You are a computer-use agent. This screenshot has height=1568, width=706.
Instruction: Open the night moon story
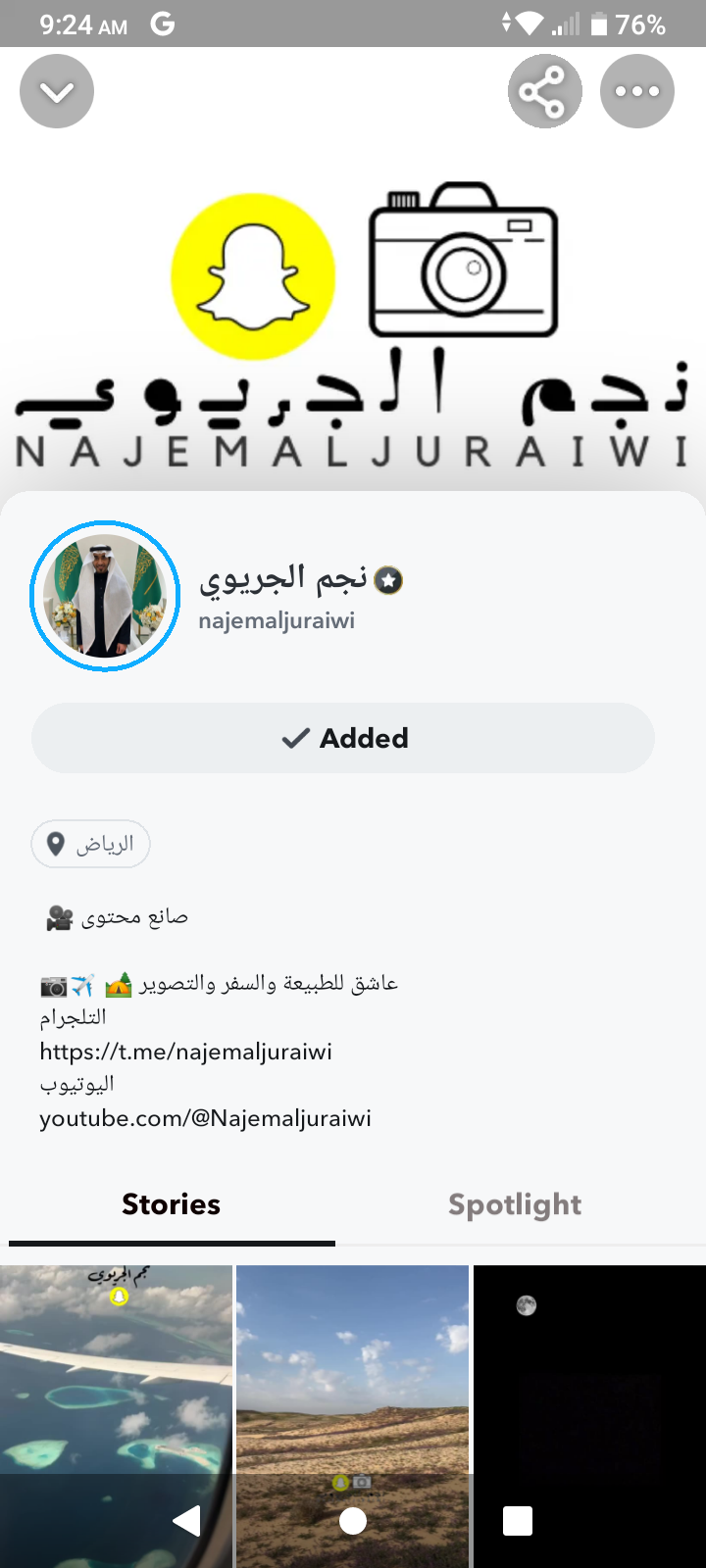point(588,1372)
